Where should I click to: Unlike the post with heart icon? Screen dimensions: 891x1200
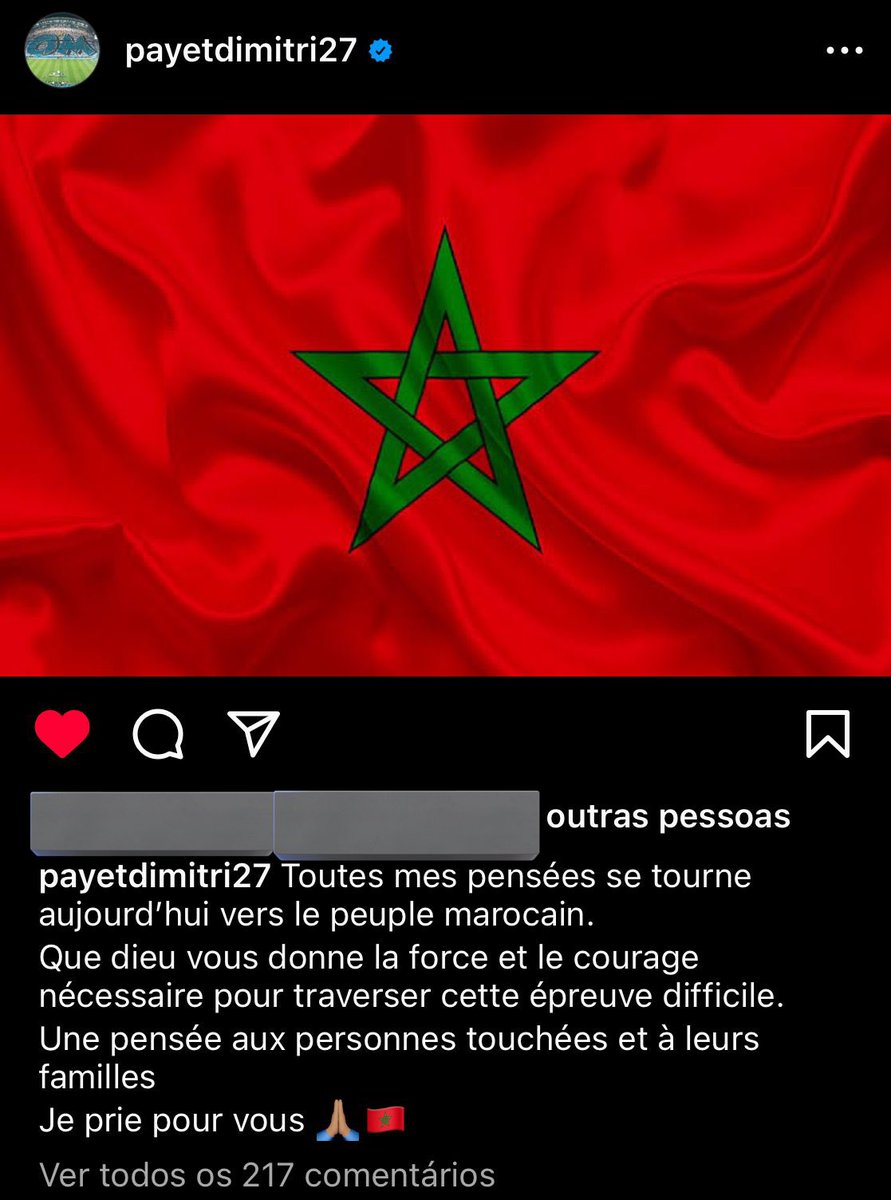point(63,735)
